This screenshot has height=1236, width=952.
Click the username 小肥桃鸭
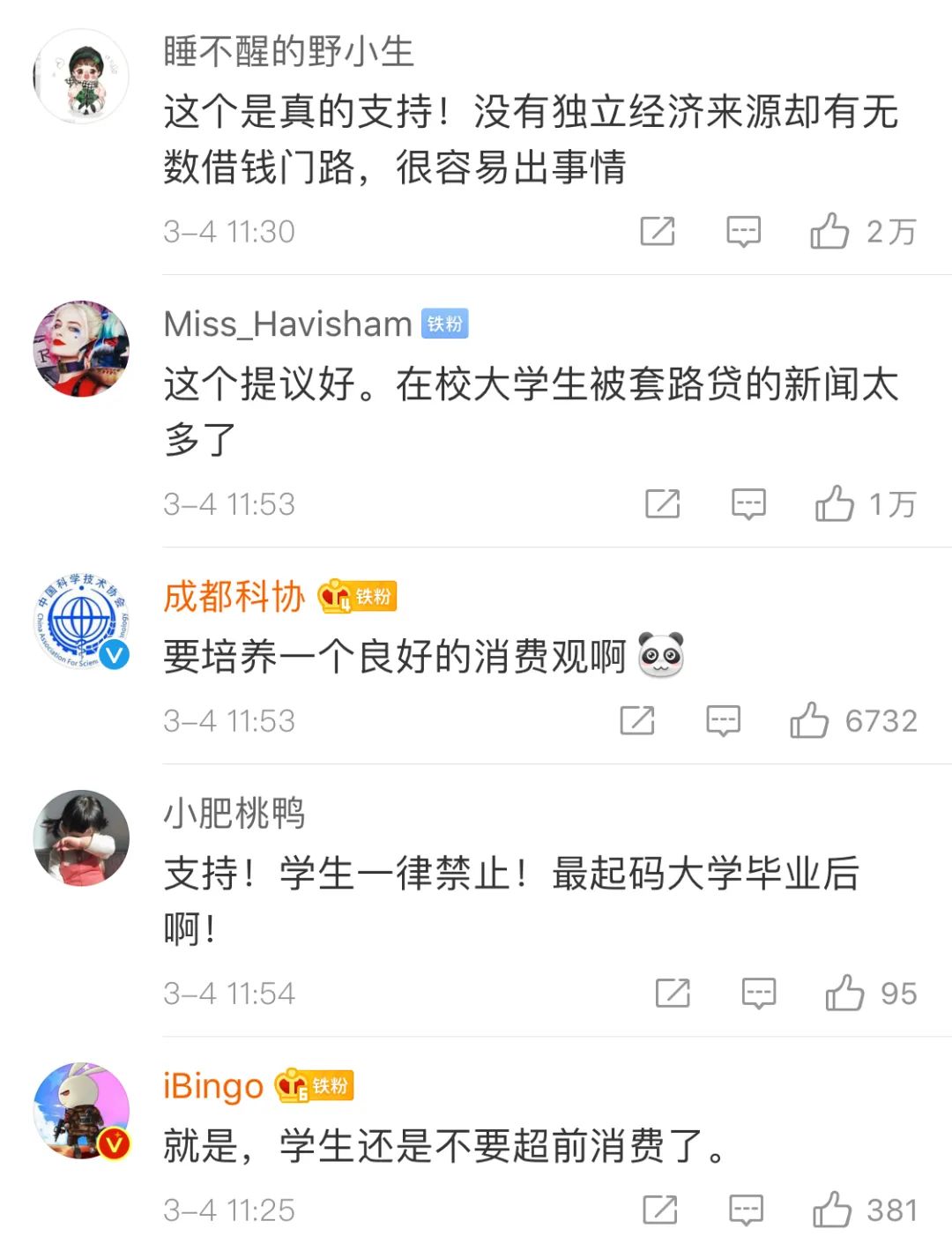[234, 815]
